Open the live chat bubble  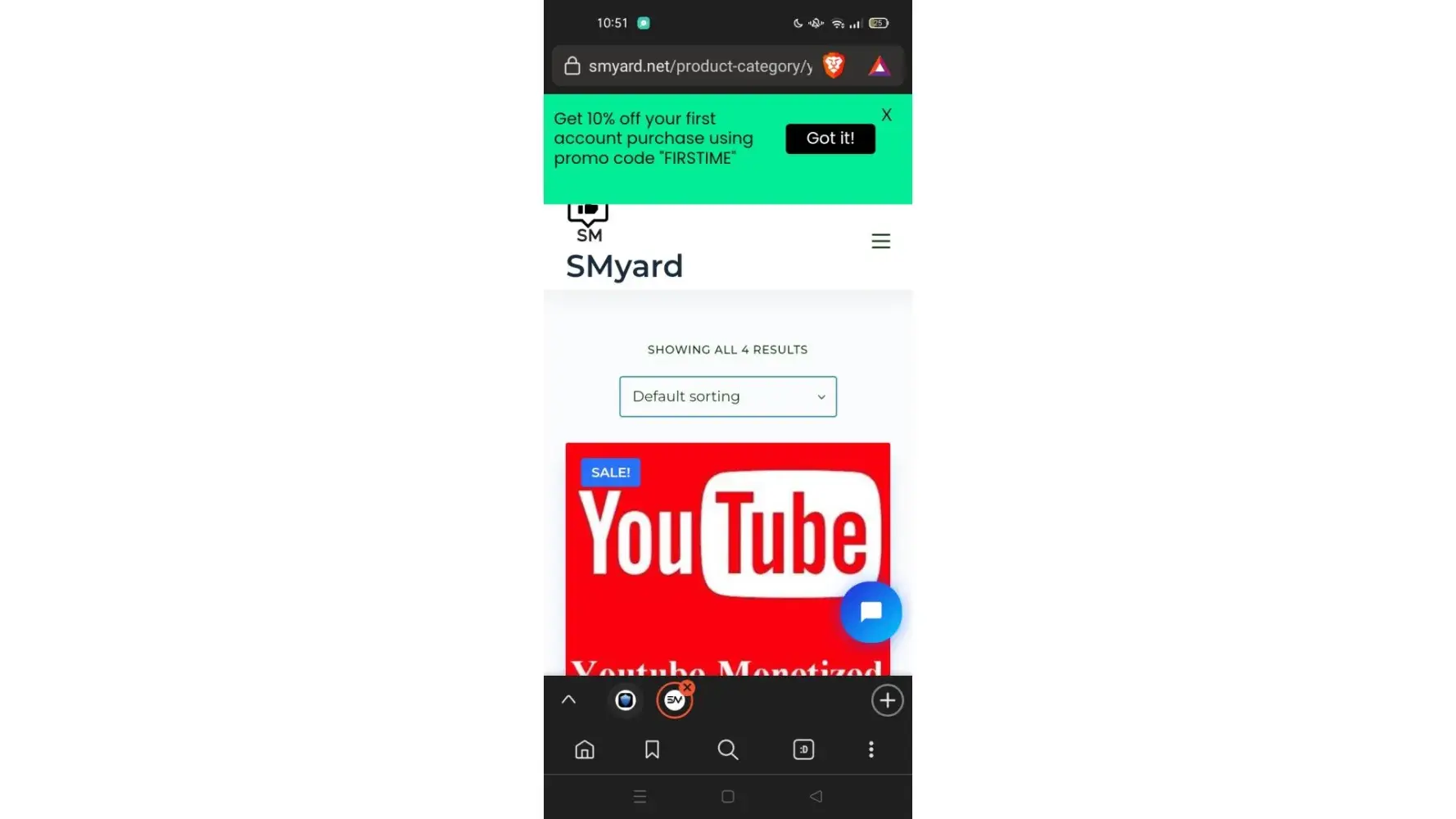click(x=870, y=612)
